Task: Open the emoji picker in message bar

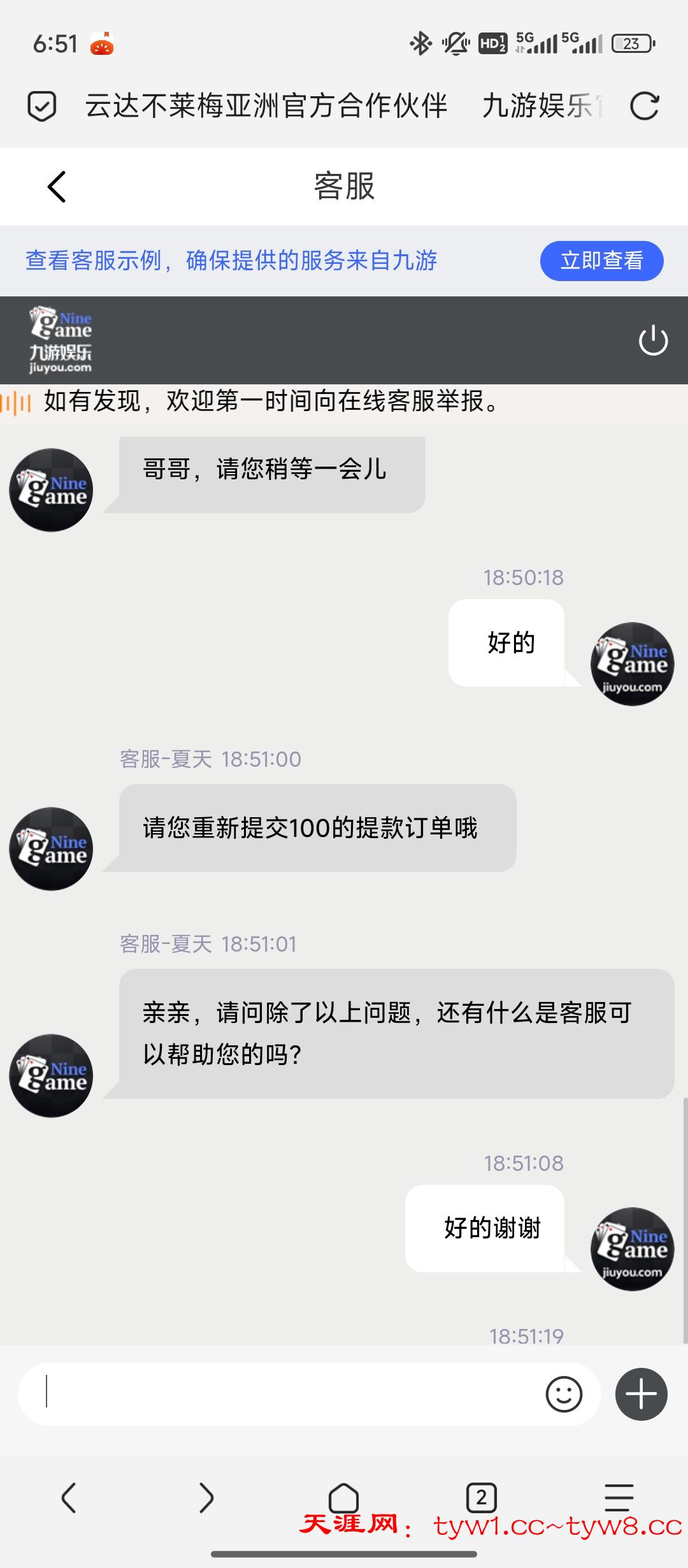Action: point(563,1393)
